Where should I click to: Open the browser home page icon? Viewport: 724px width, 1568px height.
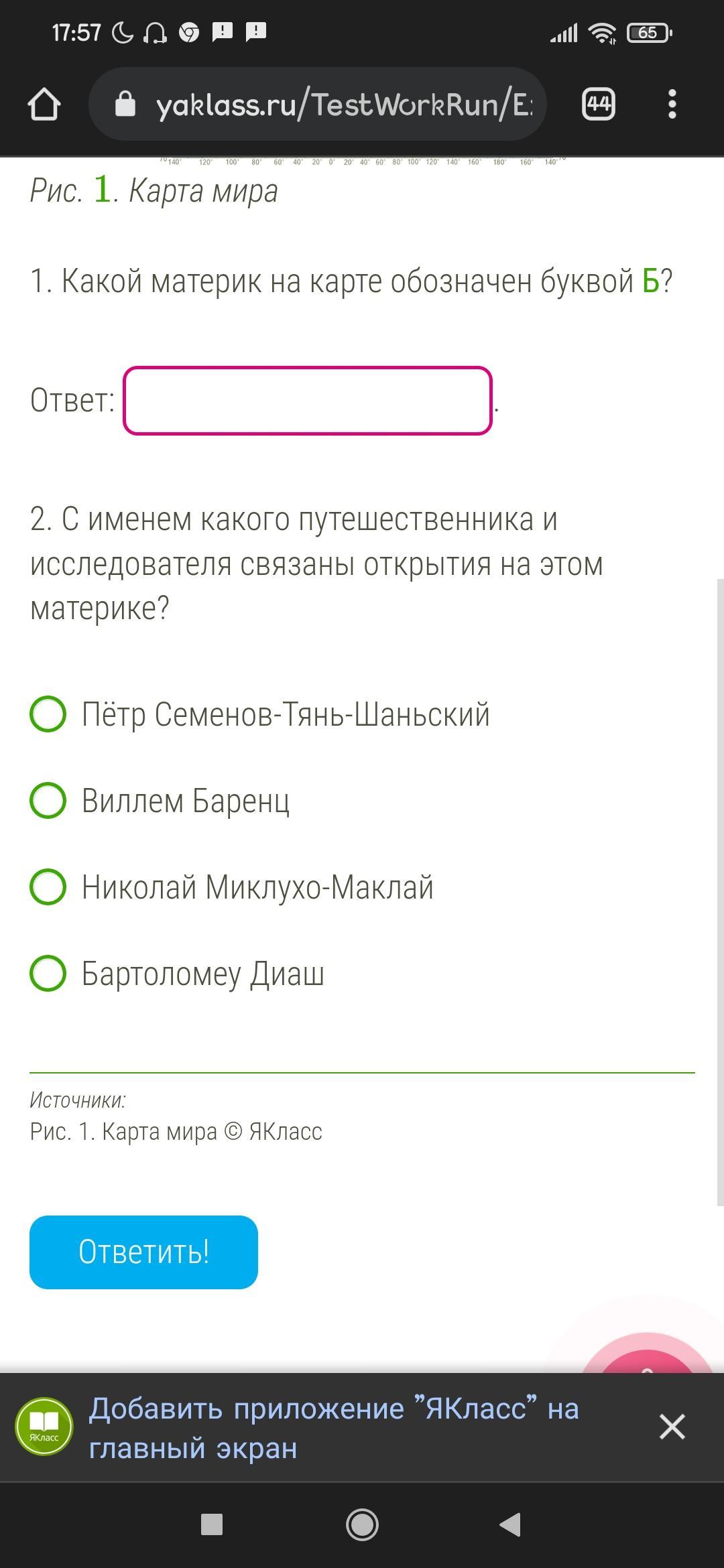tap(44, 105)
